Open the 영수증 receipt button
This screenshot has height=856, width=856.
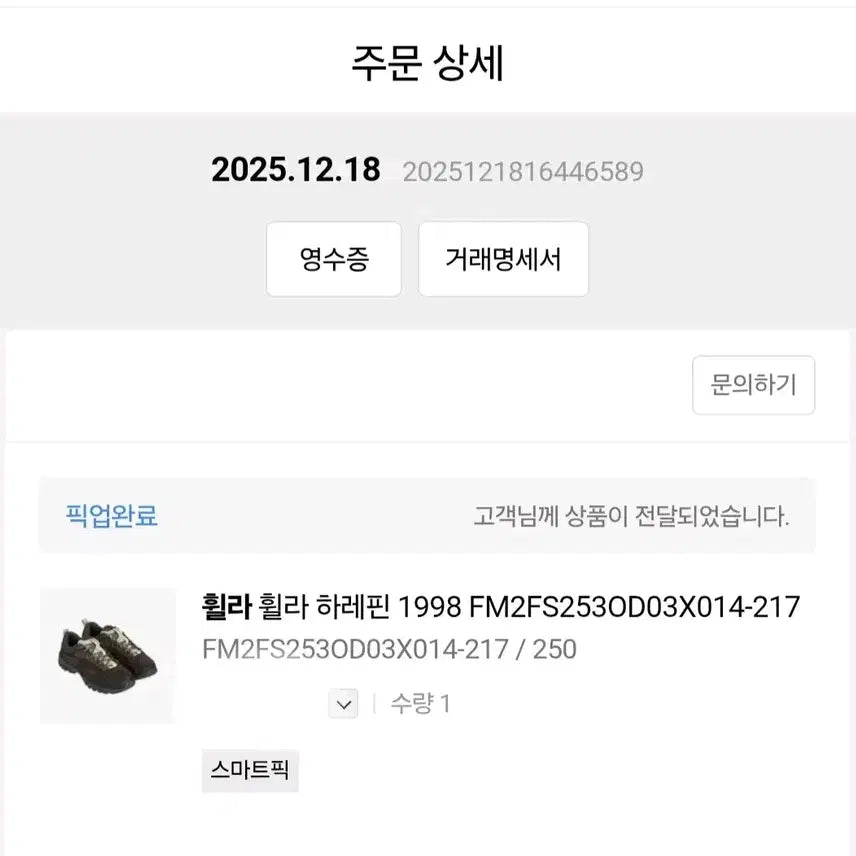tap(334, 260)
